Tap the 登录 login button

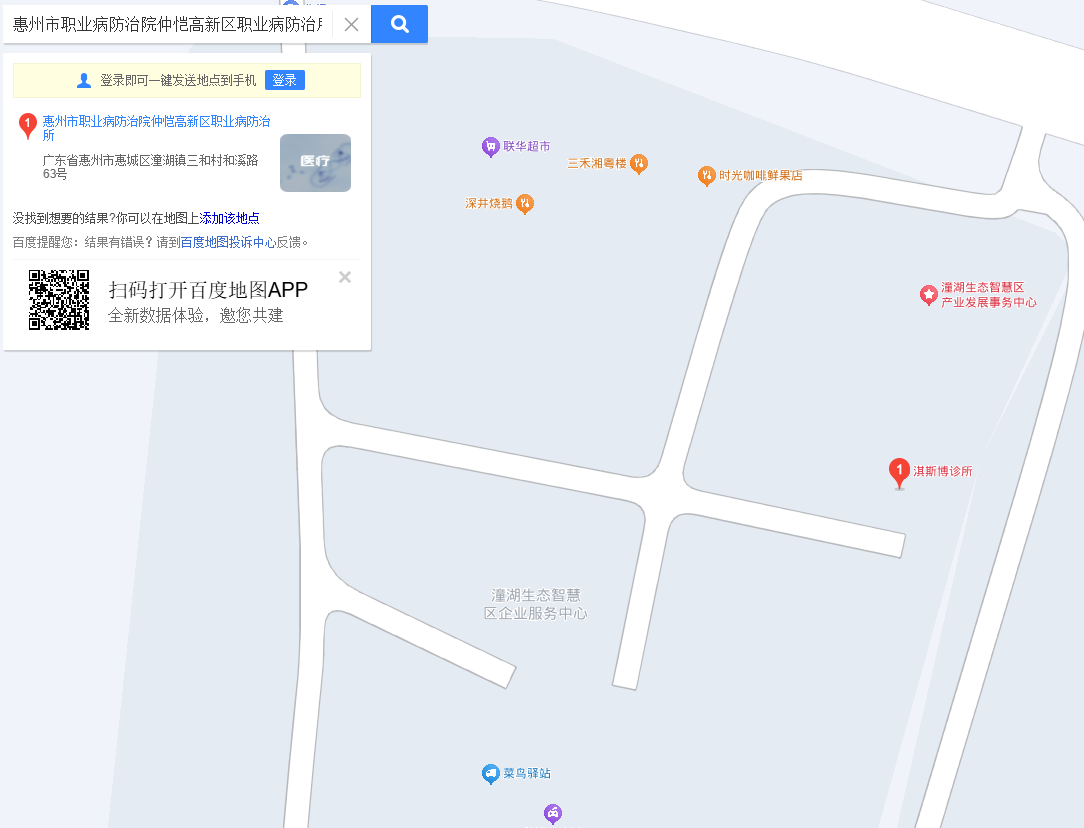coord(285,81)
